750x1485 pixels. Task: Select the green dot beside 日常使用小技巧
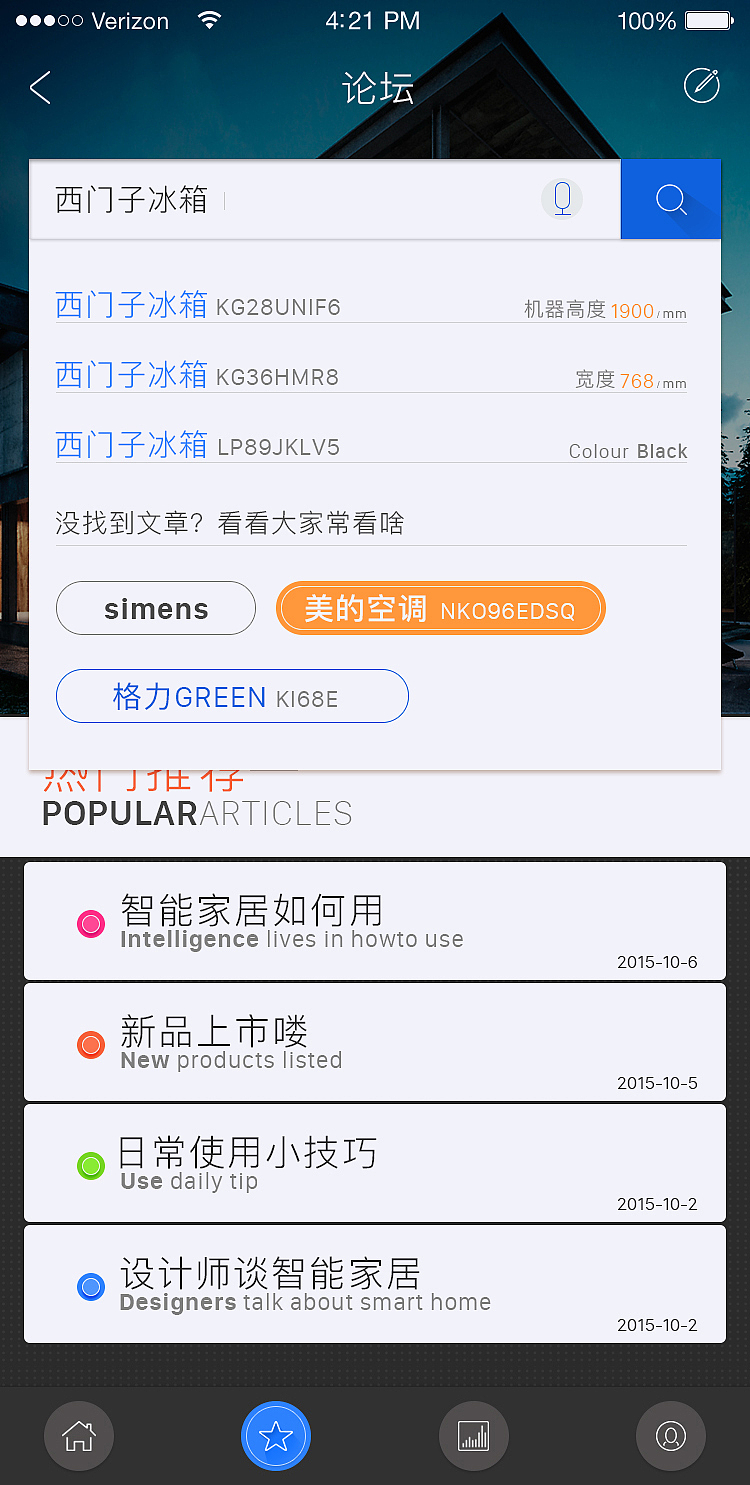(x=91, y=1166)
